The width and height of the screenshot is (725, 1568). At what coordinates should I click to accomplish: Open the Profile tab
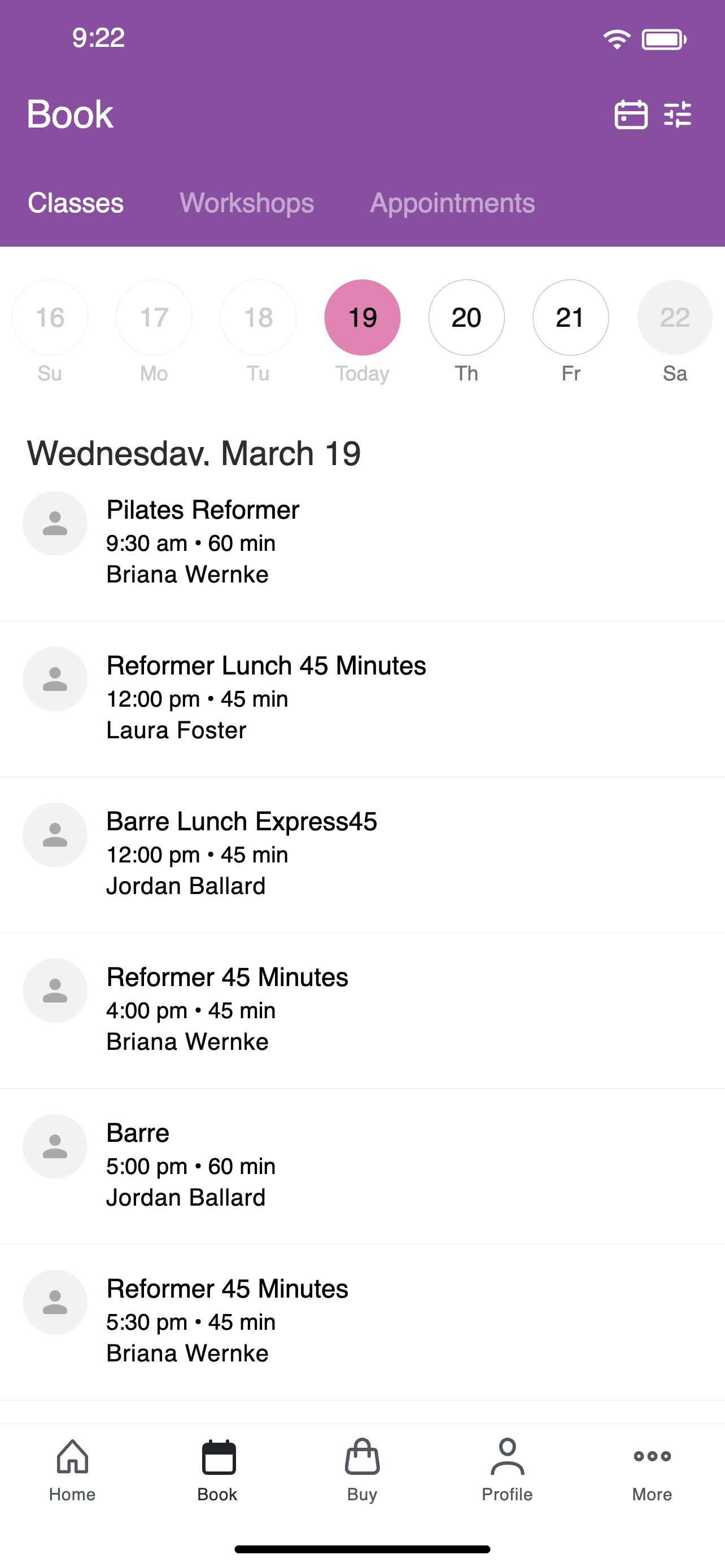pos(507,1470)
